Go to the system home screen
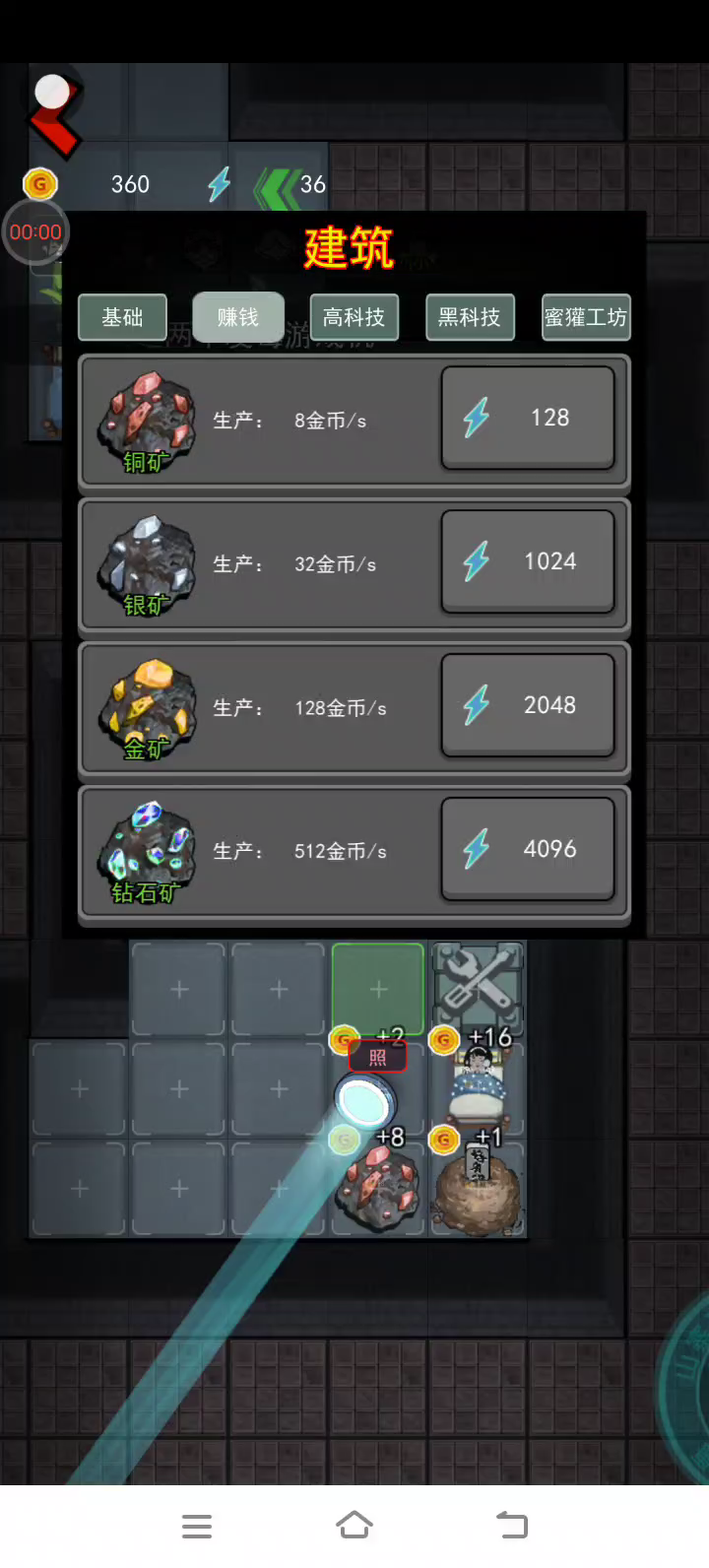 [354, 1526]
